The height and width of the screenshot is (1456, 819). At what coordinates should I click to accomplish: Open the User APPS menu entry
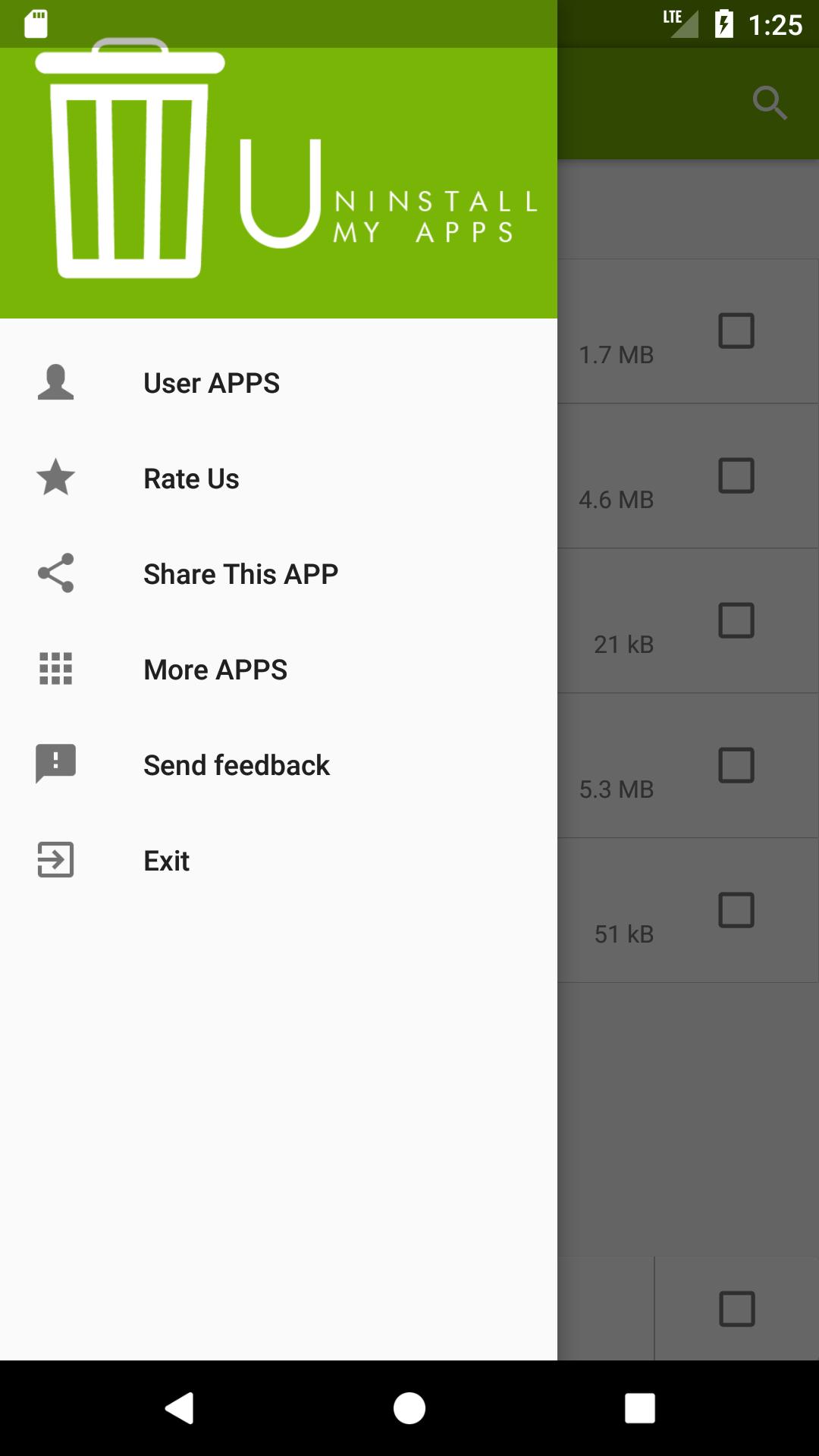click(211, 383)
